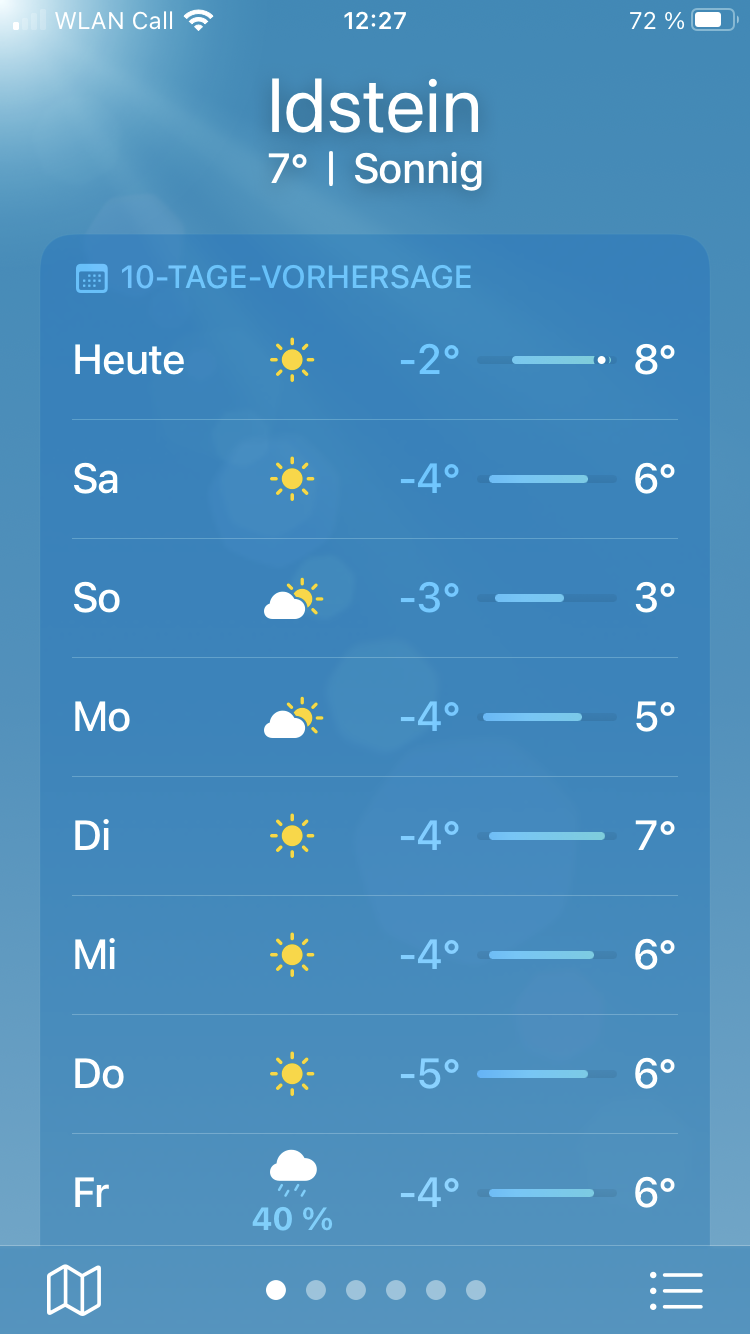750x1334 pixels.
Task: Tap the page indicator dots
Action: click(x=375, y=1290)
